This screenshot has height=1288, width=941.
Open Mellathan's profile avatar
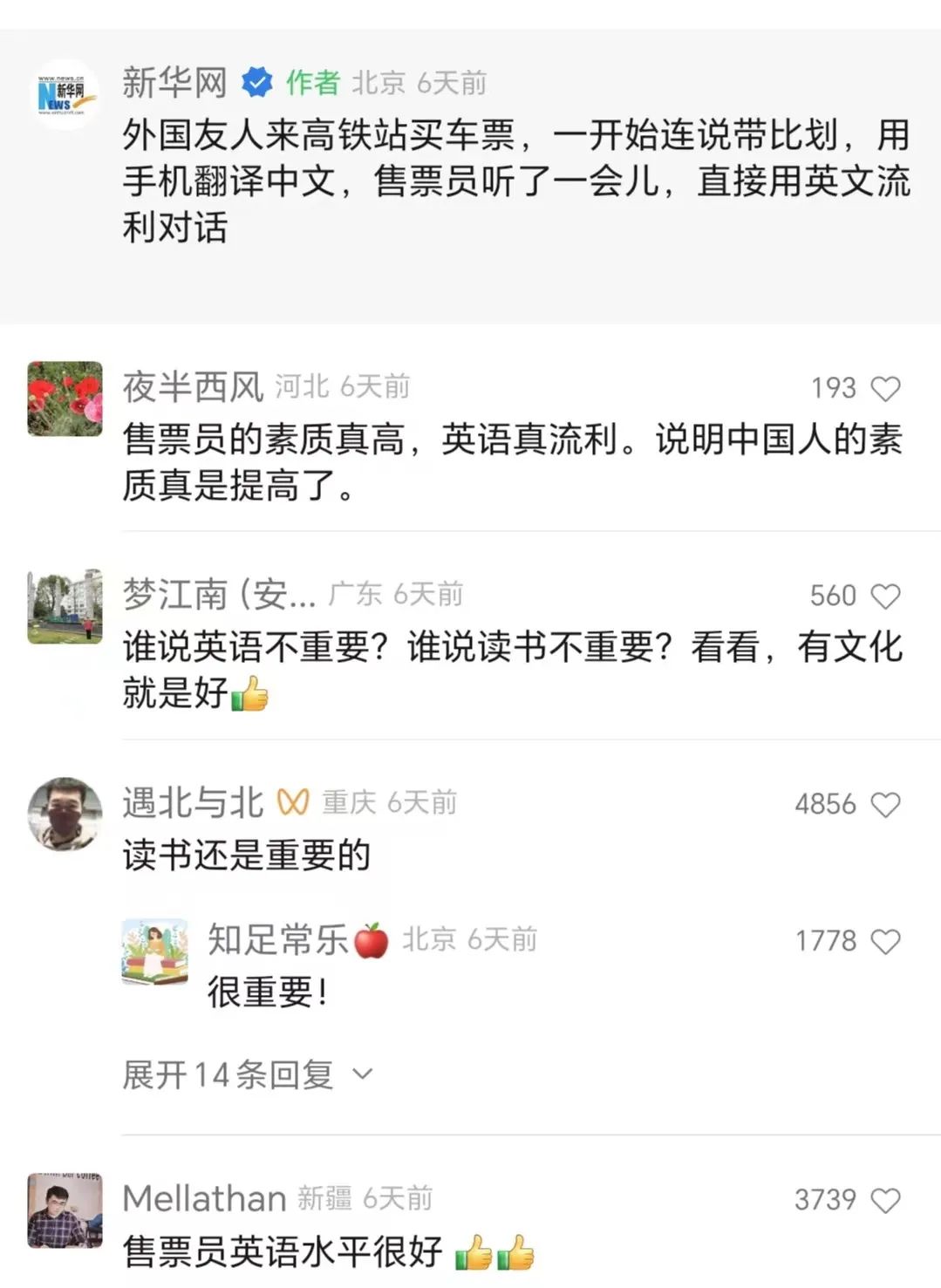pyautogui.click(x=65, y=1210)
